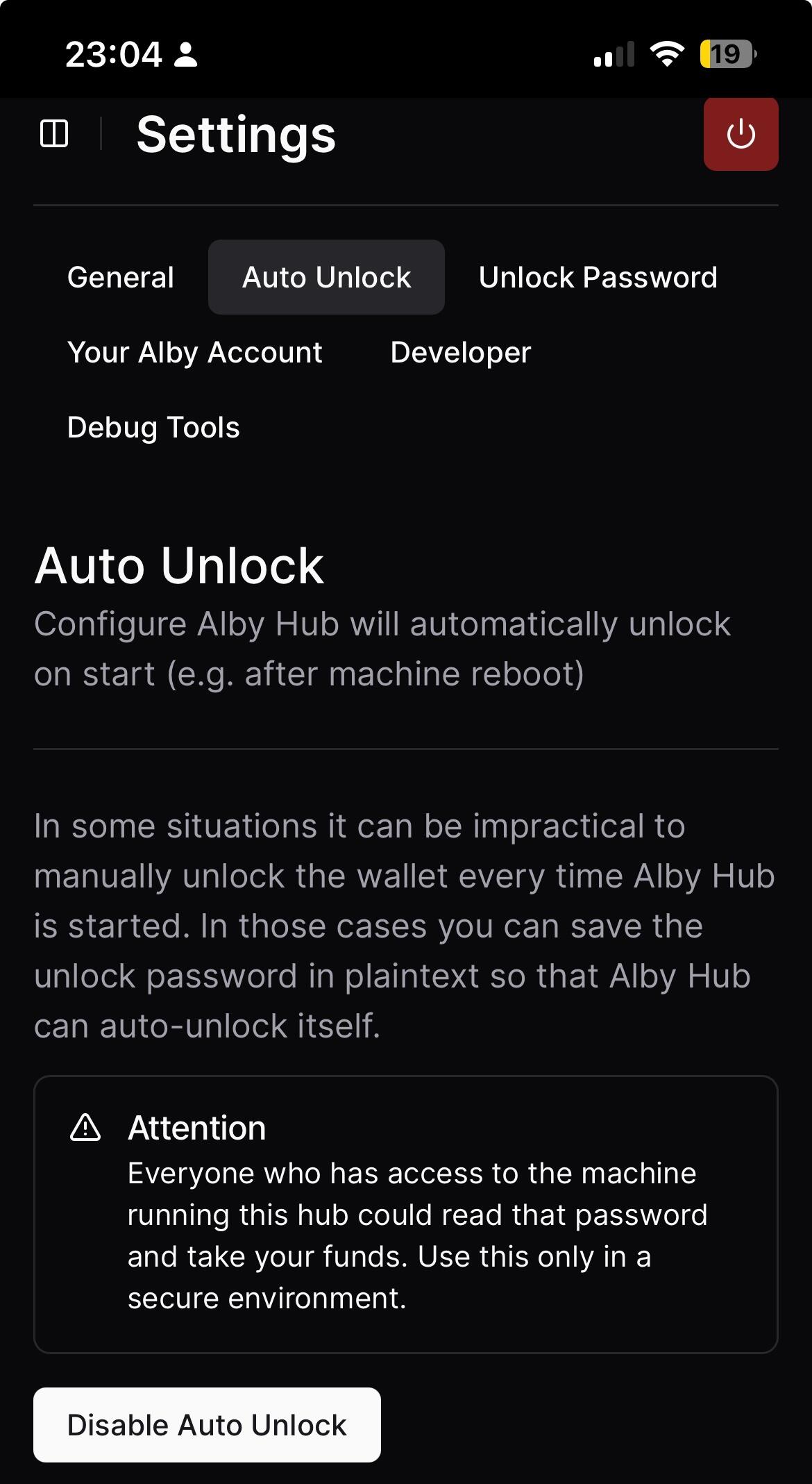Screen dimensions: 812x1484
Task: Disable Auto Unlock
Action: tap(207, 1424)
